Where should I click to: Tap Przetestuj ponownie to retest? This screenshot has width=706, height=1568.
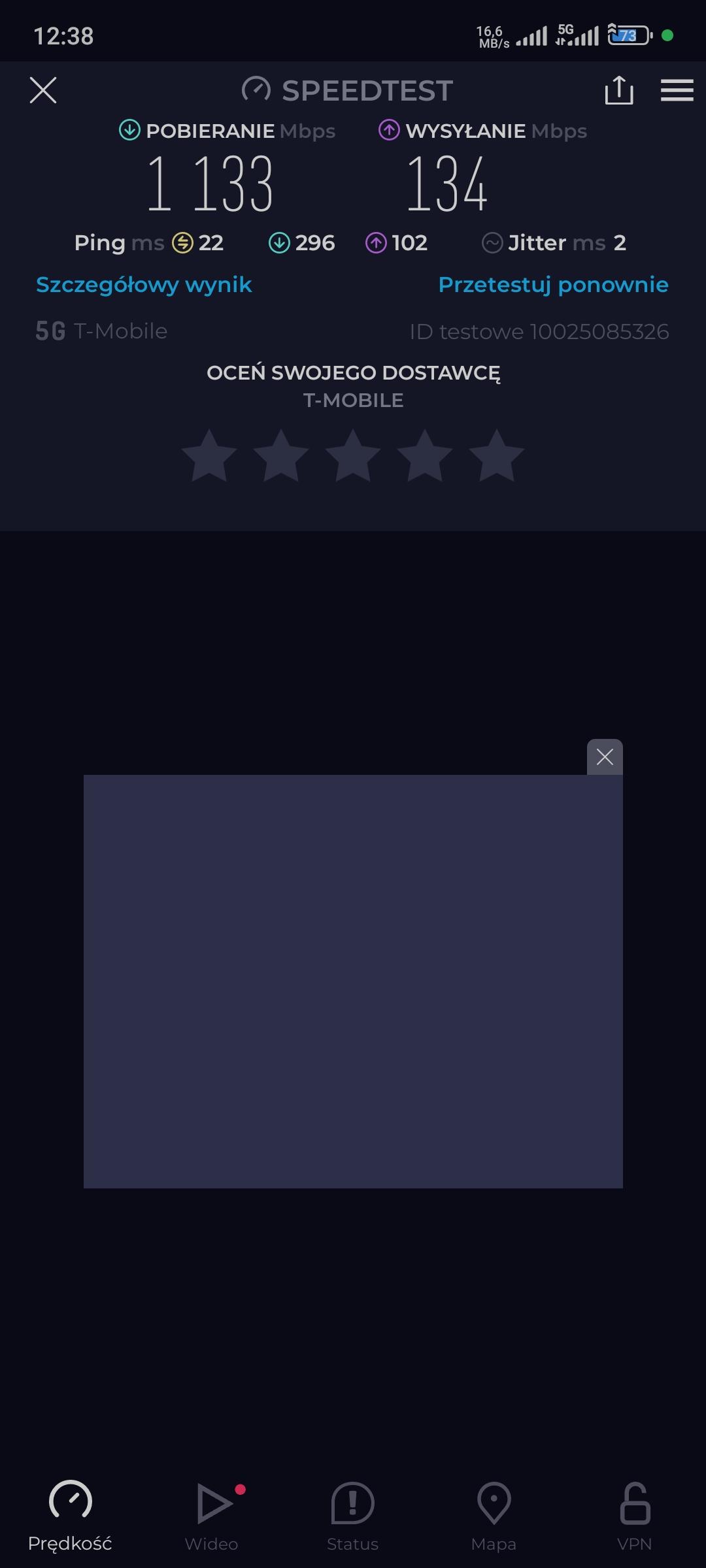(x=553, y=285)
